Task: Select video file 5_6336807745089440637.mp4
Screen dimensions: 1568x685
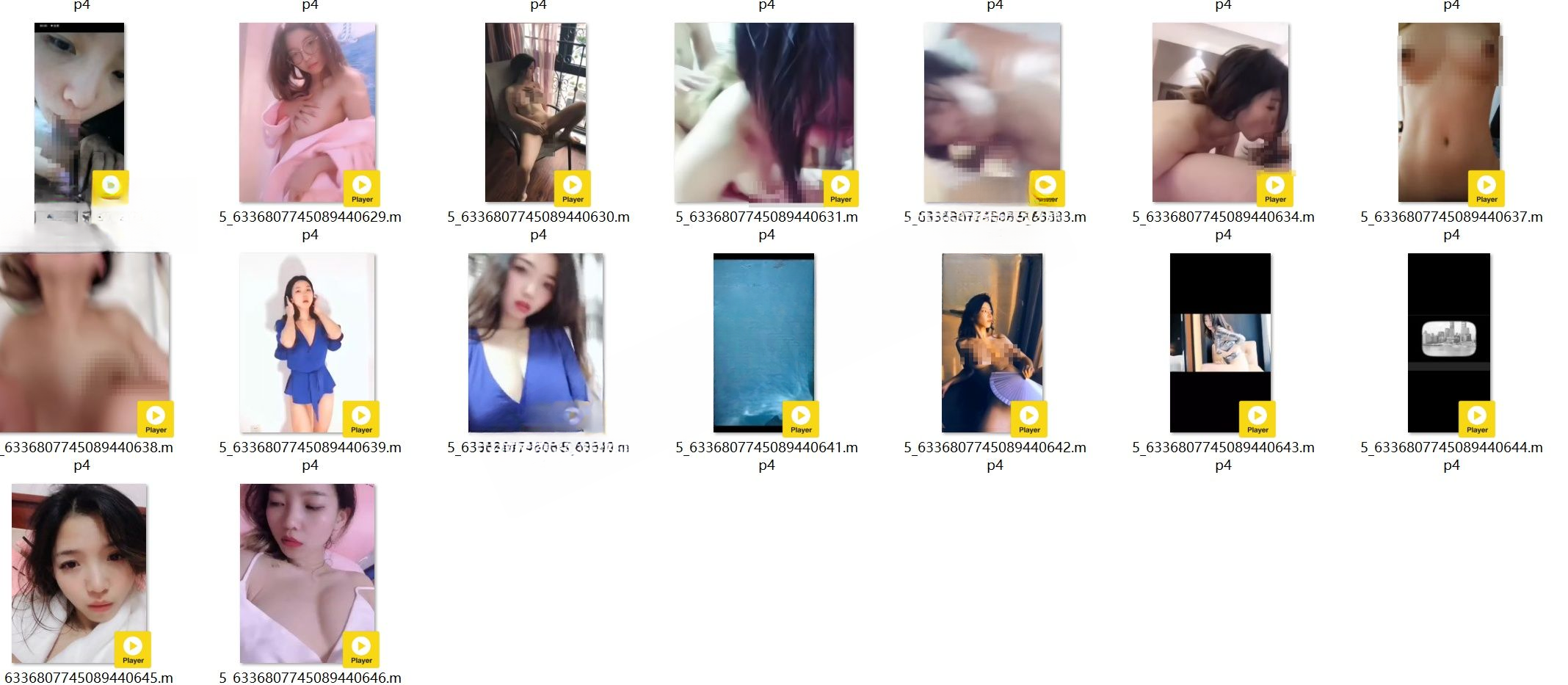Action: point(1448,112)
